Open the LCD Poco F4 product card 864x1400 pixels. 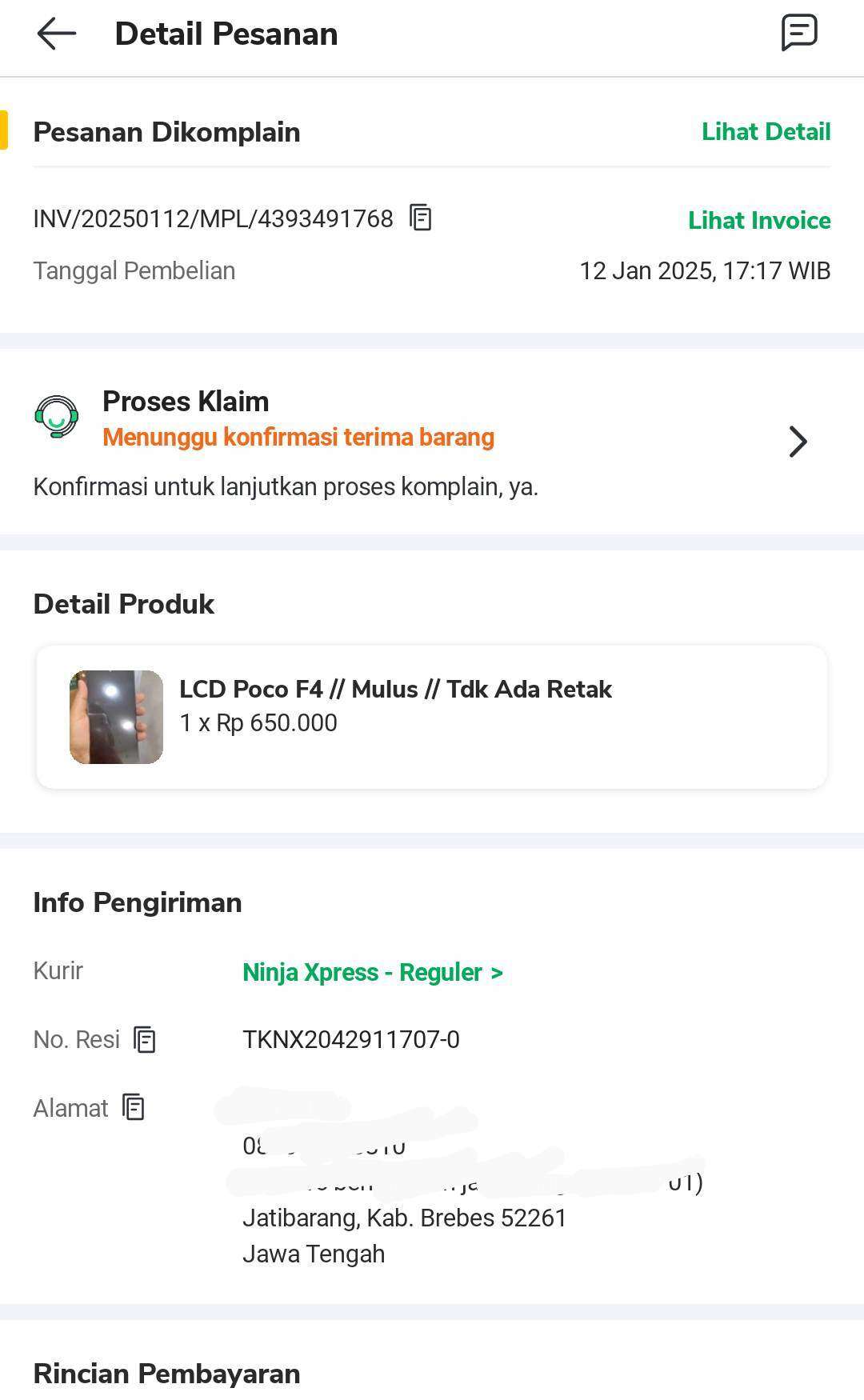click(x=432, y=717)
